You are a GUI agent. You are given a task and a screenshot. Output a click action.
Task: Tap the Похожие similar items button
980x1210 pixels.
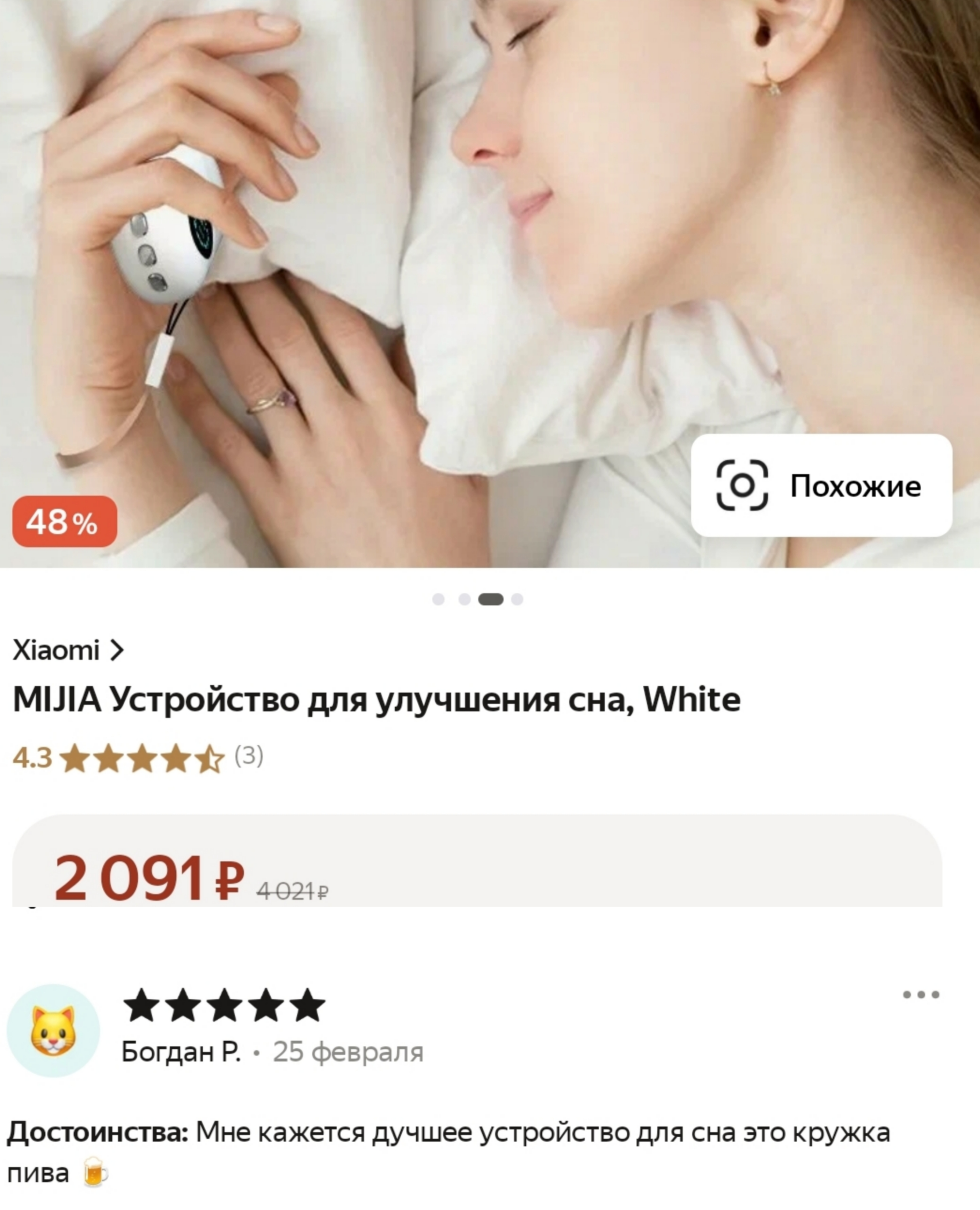coord(821,485)
